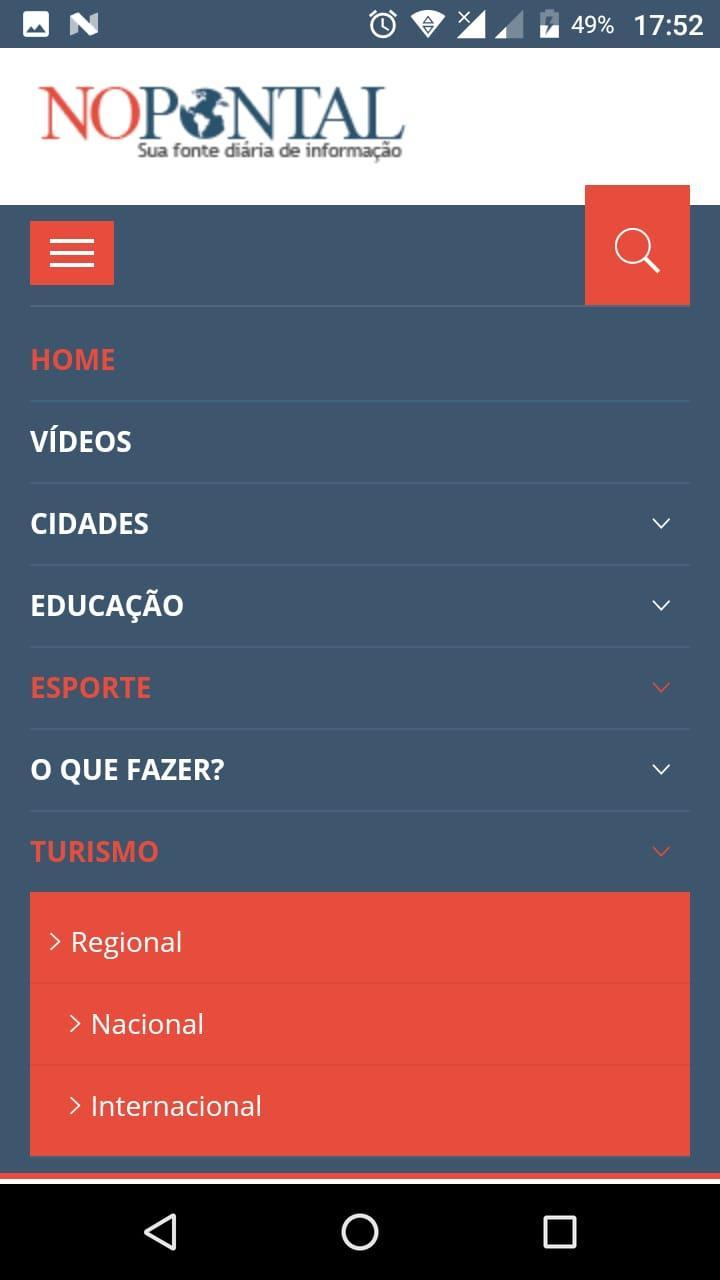
Task: Tap the hamburger menu button
Action: coord(72,253)
